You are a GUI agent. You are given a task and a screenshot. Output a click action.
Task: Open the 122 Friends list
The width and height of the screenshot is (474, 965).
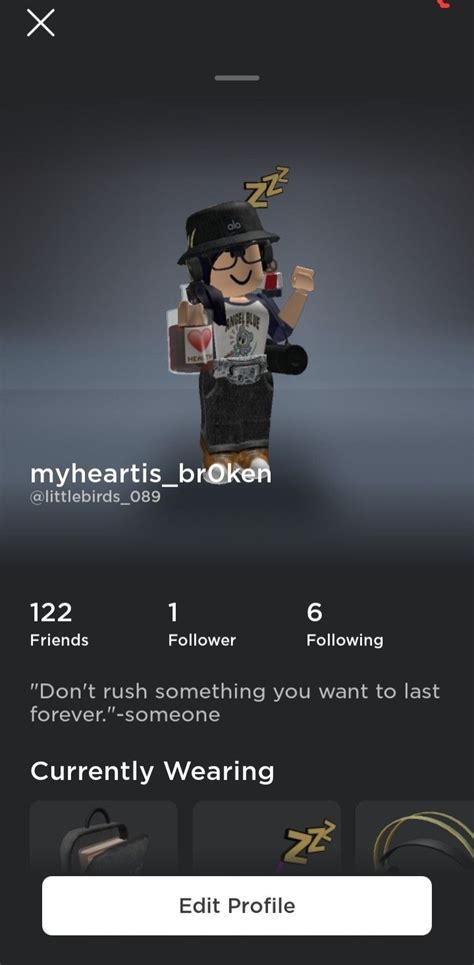pyautogui.click(x=59, y=624)
